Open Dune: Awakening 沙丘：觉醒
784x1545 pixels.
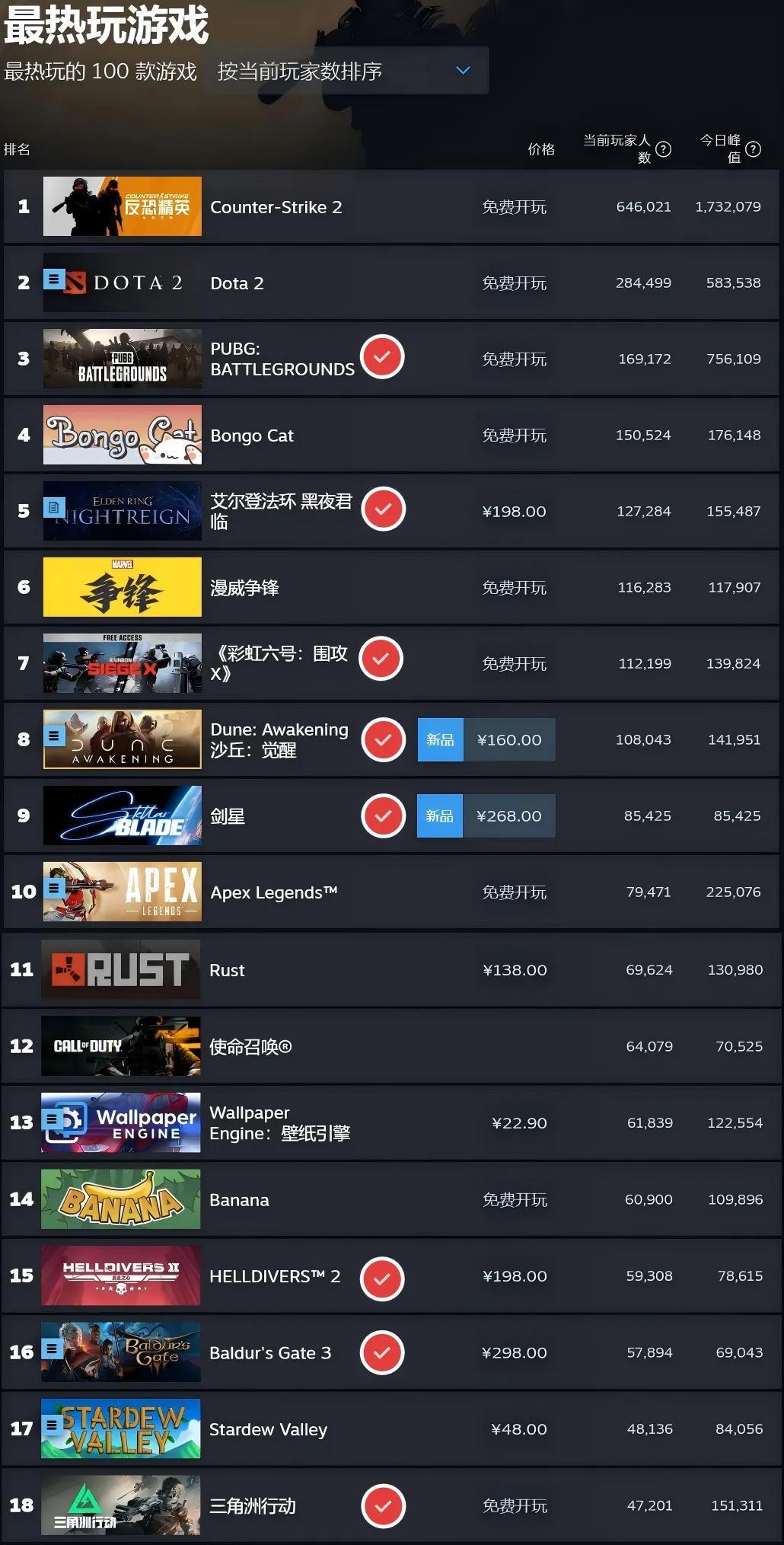[x=279, y=739]
